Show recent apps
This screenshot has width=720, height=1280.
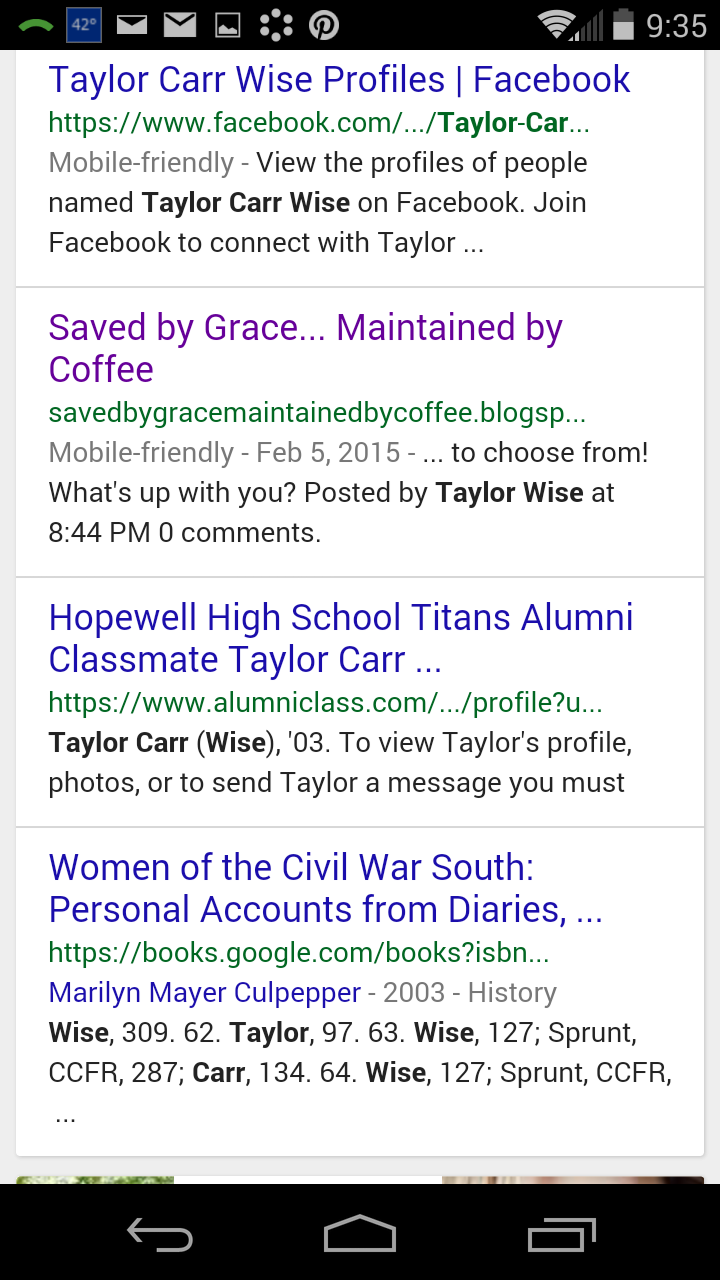561,1234
